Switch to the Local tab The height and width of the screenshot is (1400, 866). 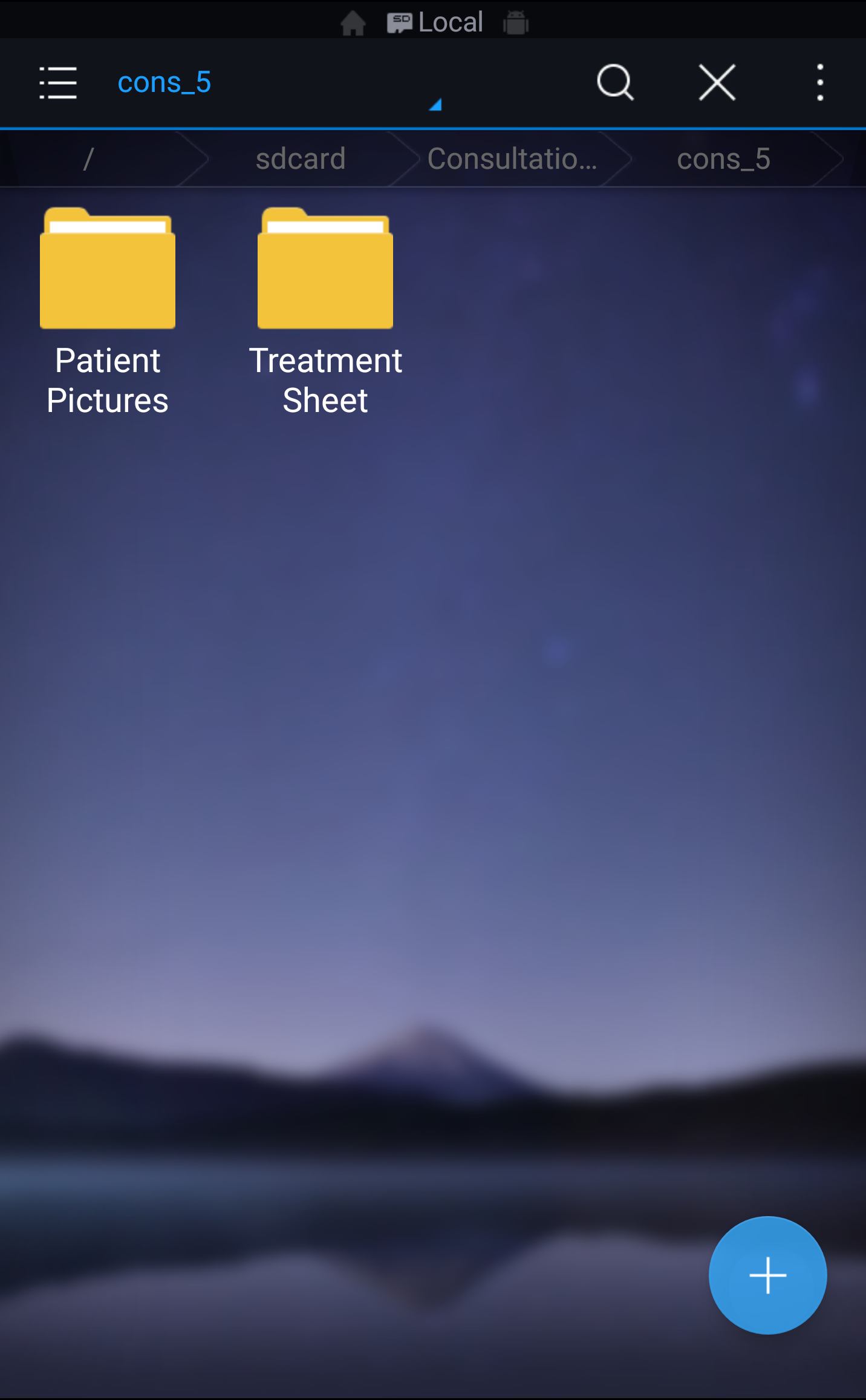(x=436, y=23)
